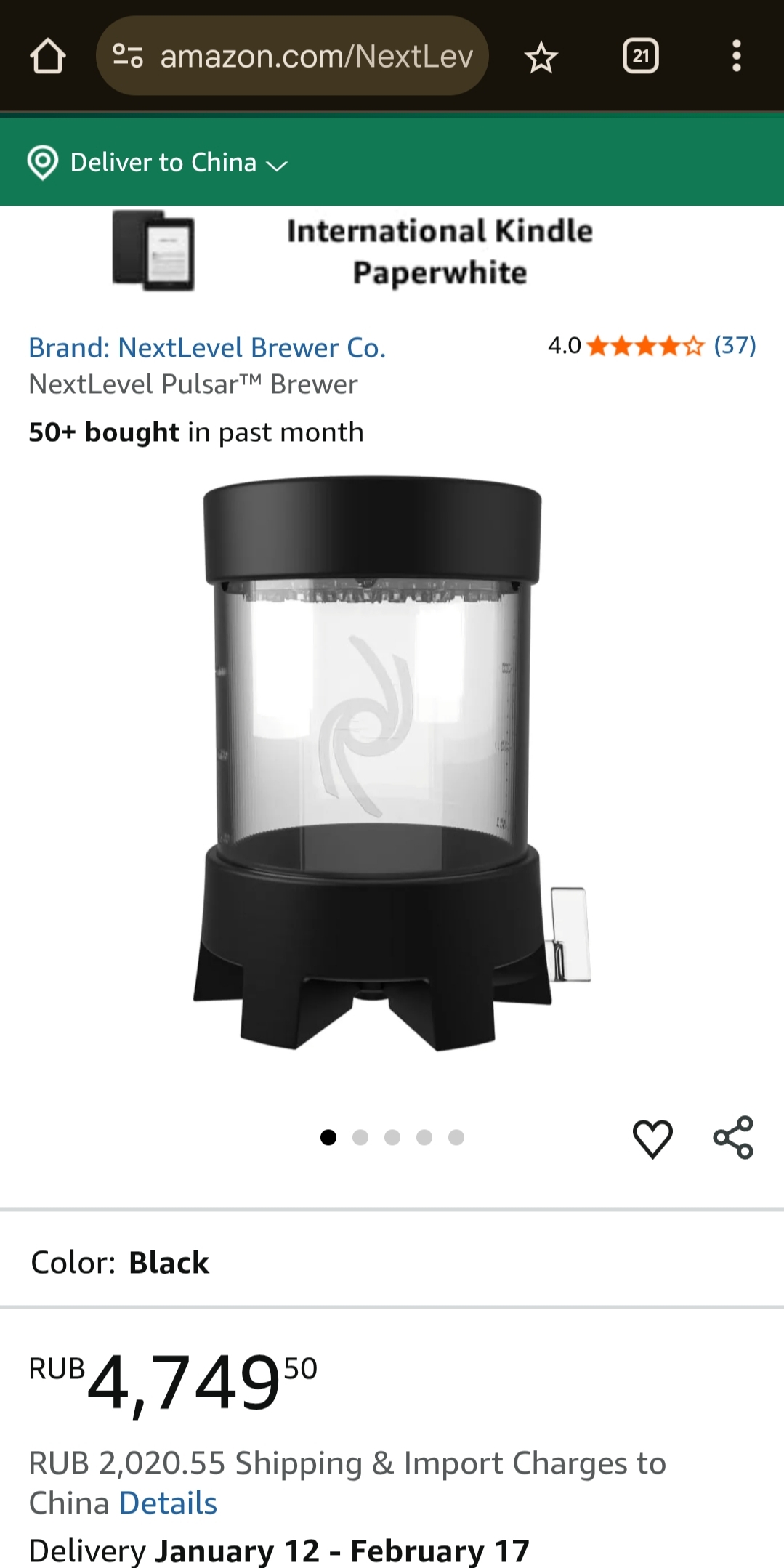Screen dimensions: 784x1568
Task: Bookmark this page with the star
Action: point(541,57)
